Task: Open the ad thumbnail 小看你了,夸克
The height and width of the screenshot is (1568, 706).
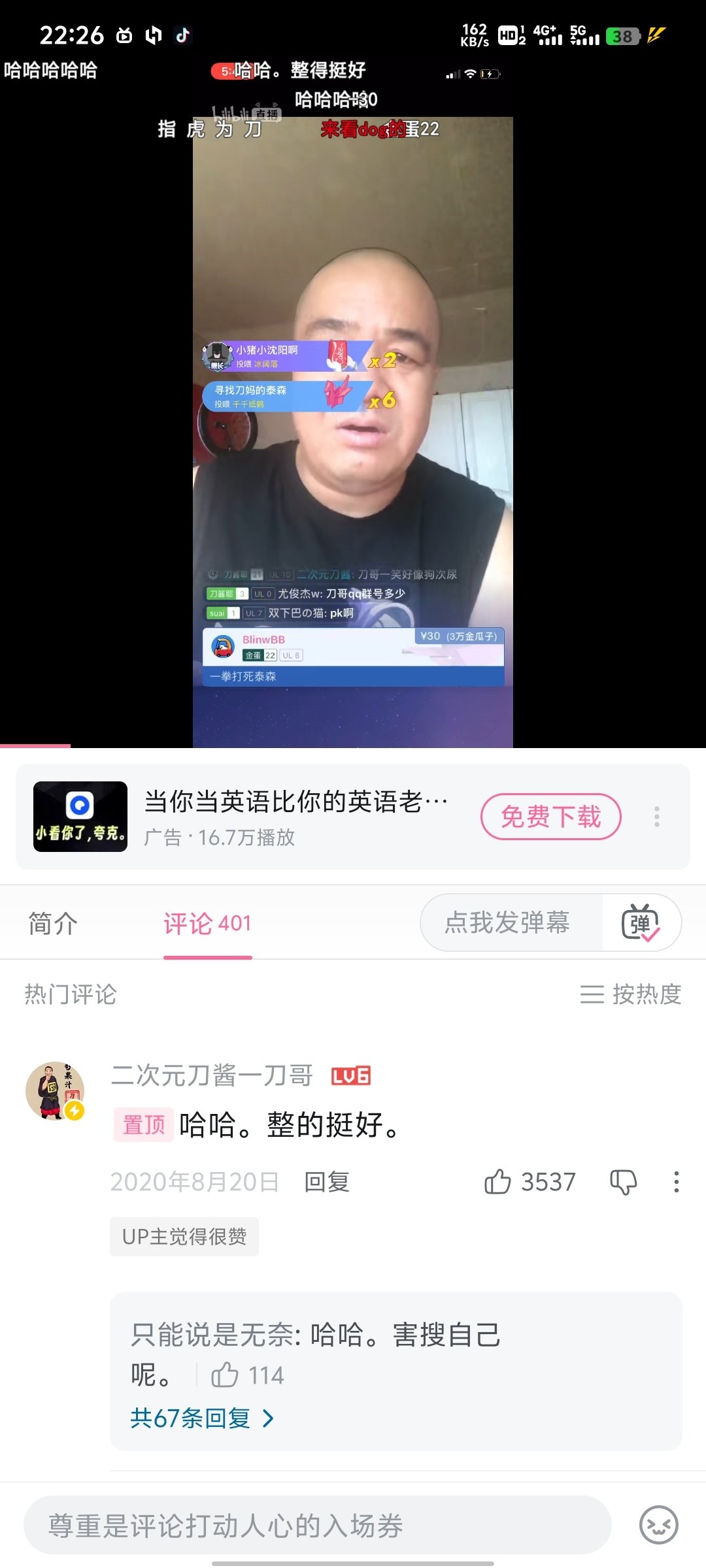Action: coord(80,817)
